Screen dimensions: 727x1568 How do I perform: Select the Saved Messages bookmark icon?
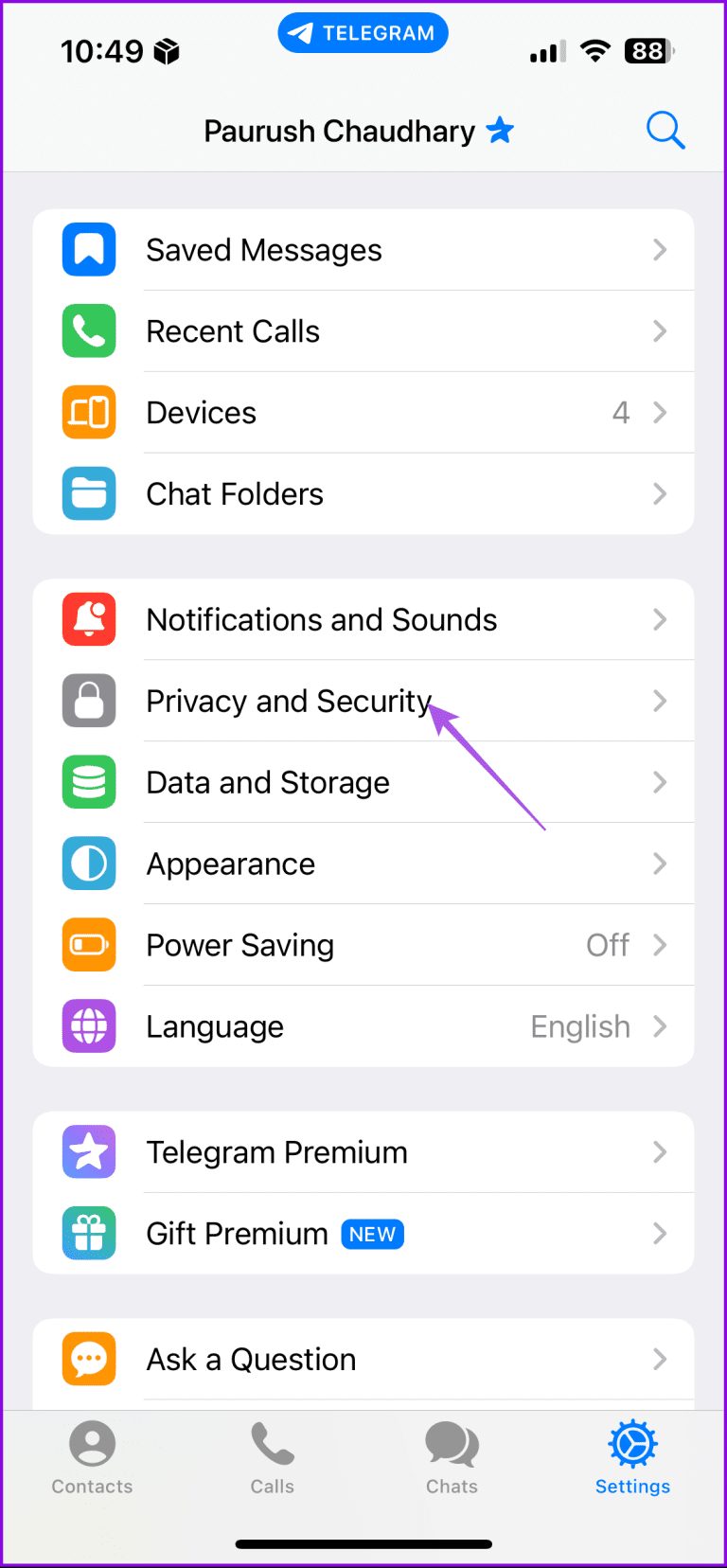click(88, 249)
